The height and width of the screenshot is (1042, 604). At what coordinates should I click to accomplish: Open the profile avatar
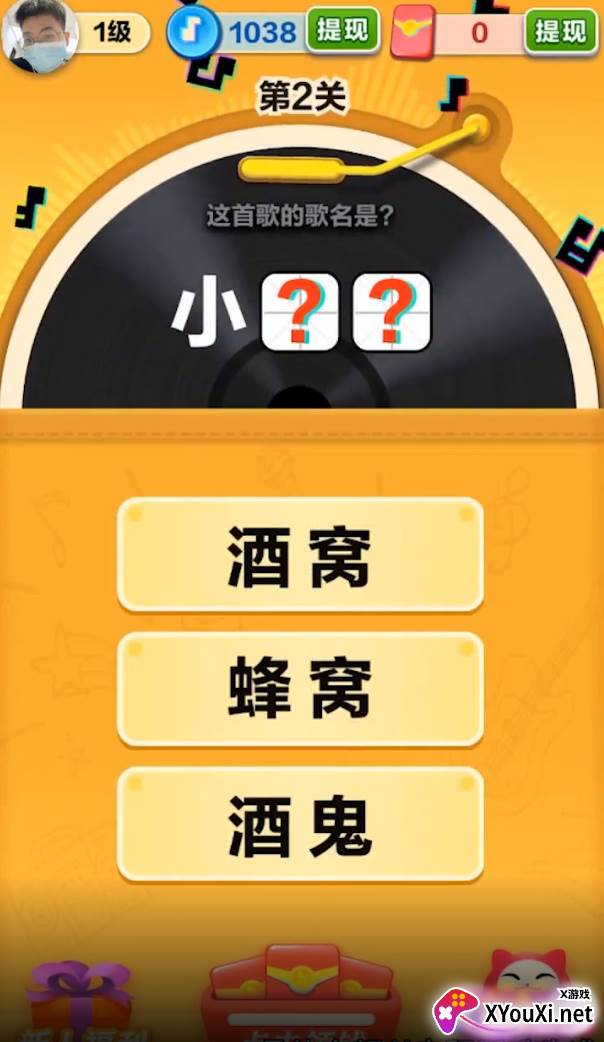click(x=40, y=35)
